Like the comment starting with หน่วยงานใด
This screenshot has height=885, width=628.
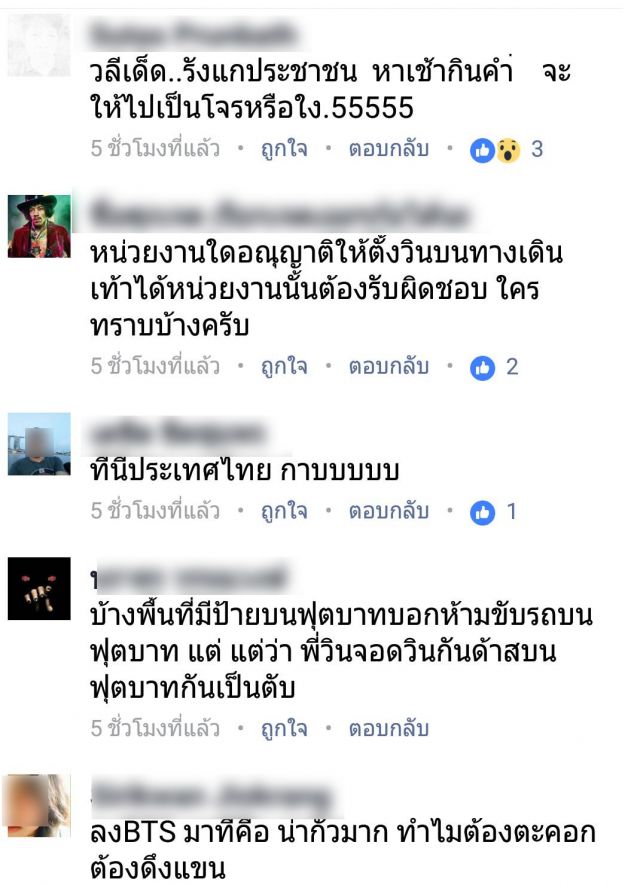click(x=284, y=367)
